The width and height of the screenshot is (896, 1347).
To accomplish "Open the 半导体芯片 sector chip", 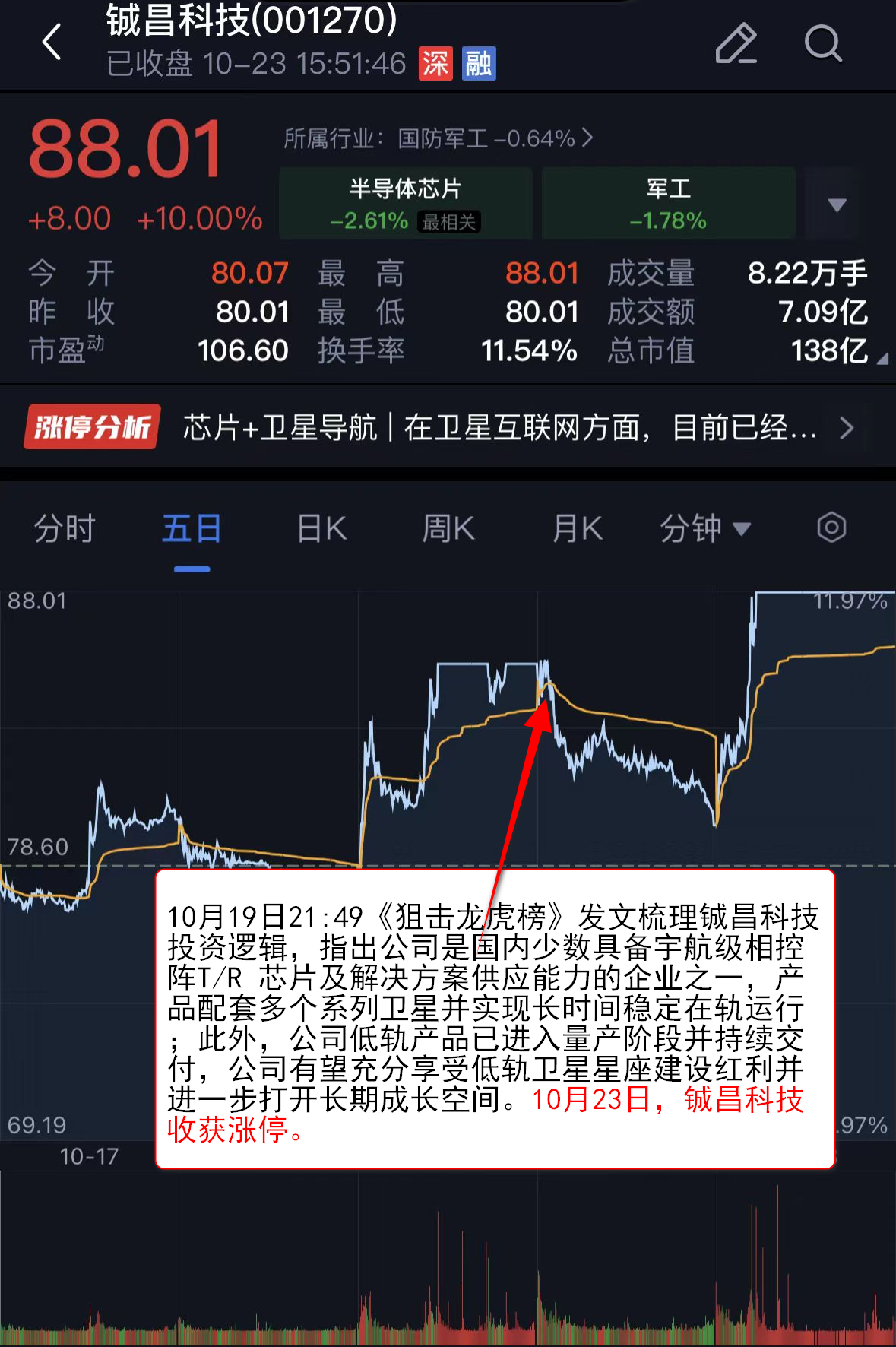I will pos(406,204).
